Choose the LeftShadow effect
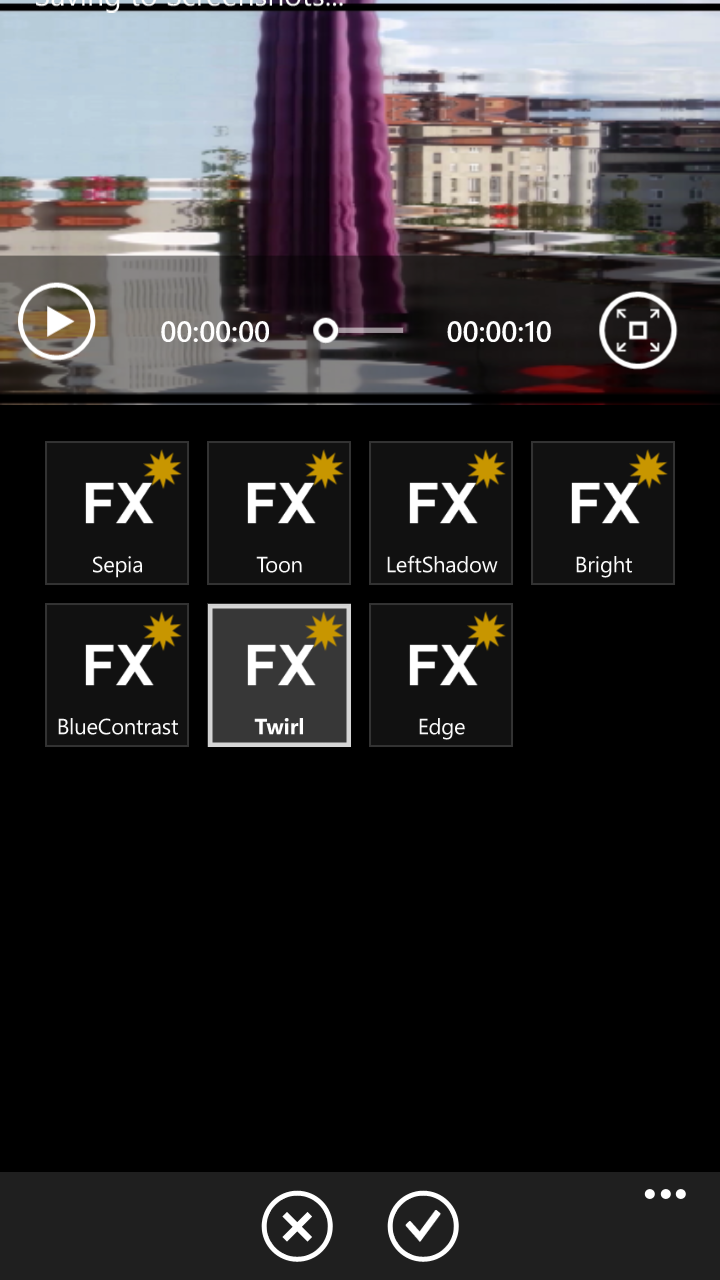Viewport: 720px width, 1280px height. (441, 513)
